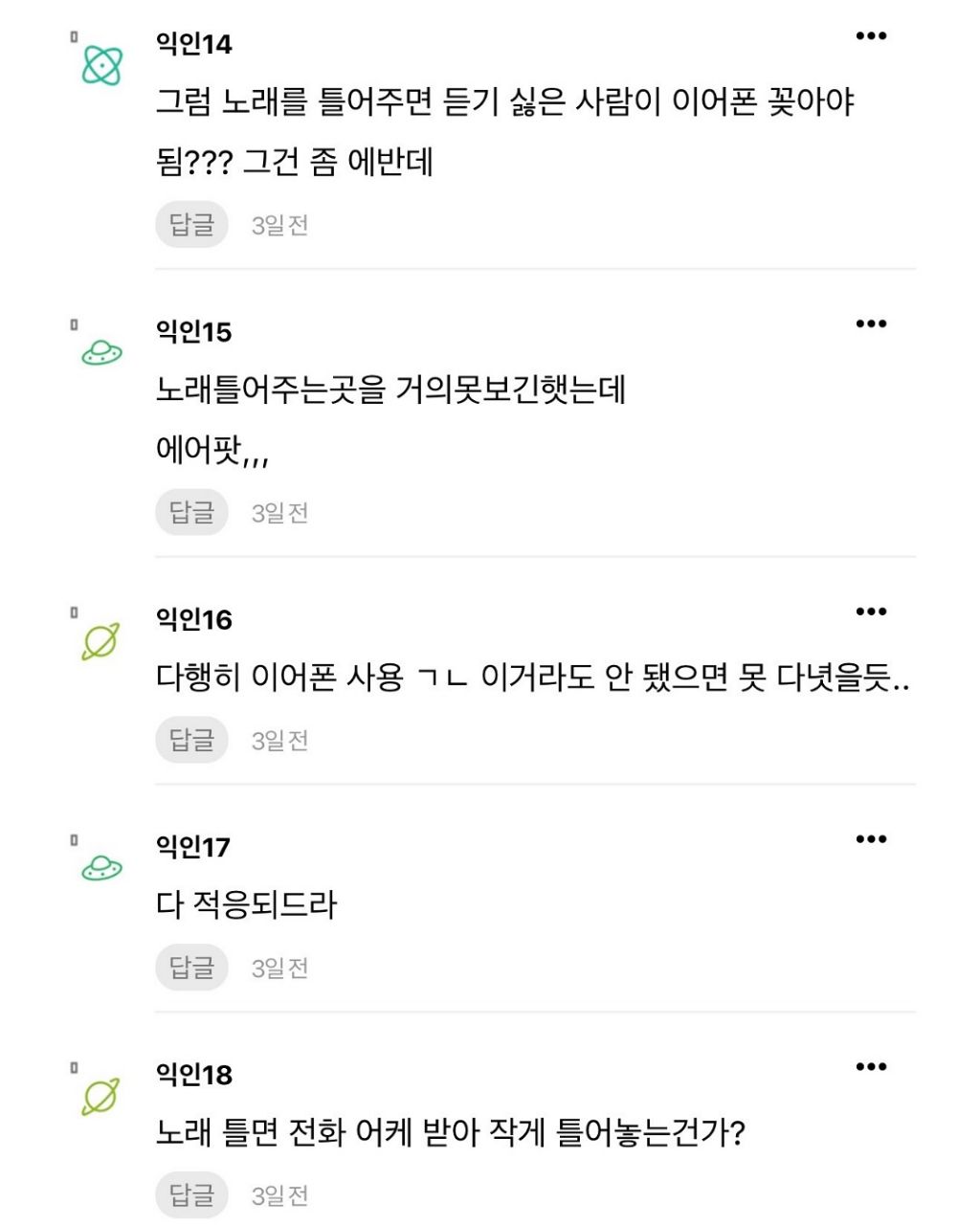This screenshot has width=980, height=1225.
Task: Open the overflow menu on 익인18's comment
Action: point(870,1067)
